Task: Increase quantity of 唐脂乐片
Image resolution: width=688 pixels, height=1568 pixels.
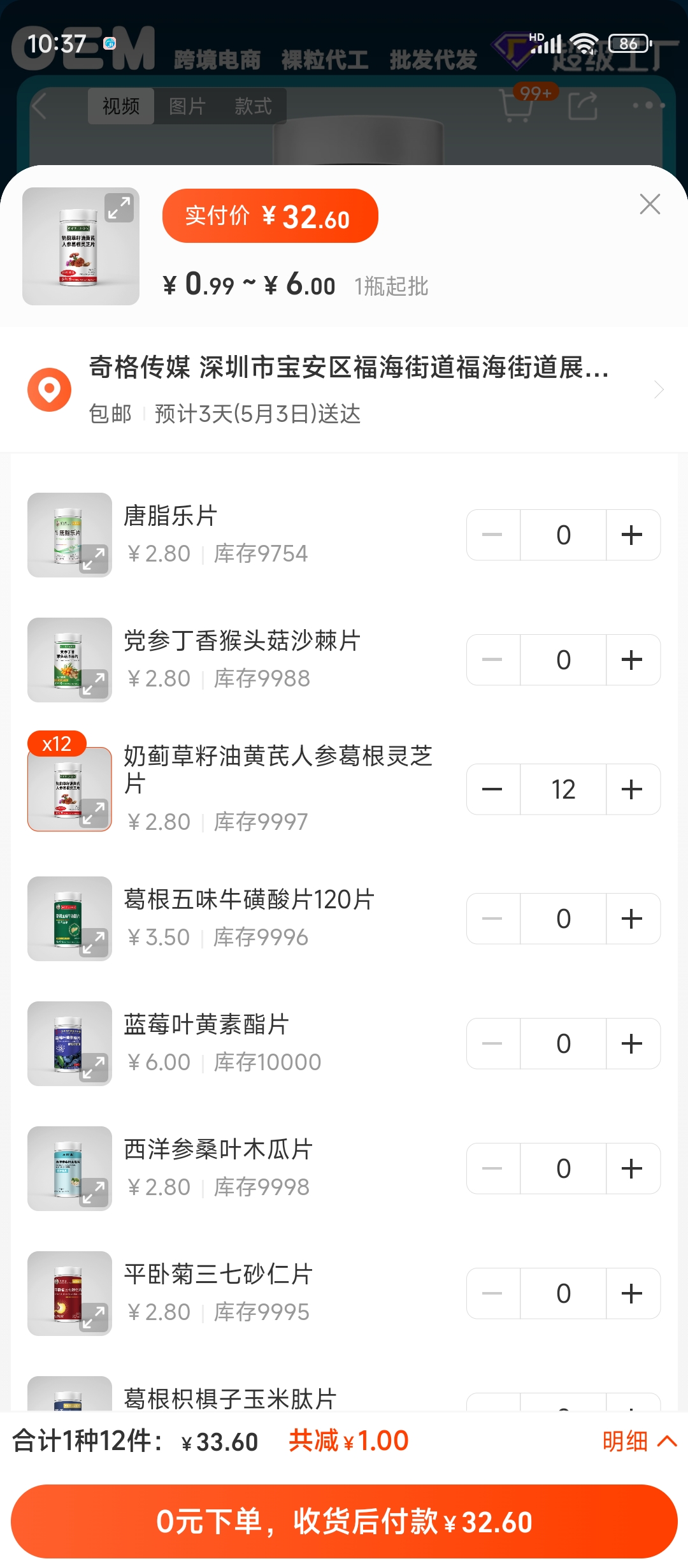Action: (x=633, y=535)
